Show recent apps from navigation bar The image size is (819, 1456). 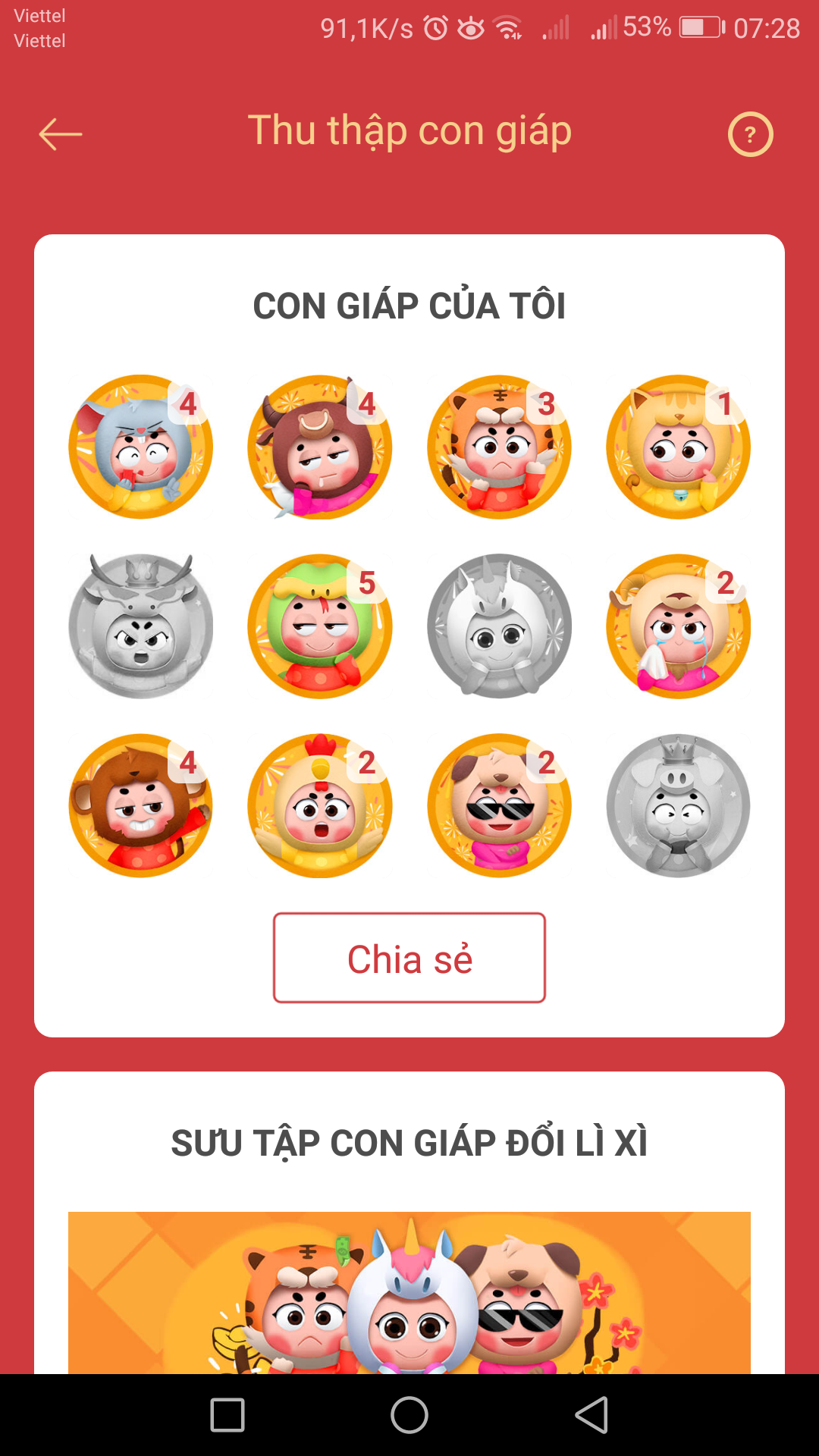(x=227, y=1415)
